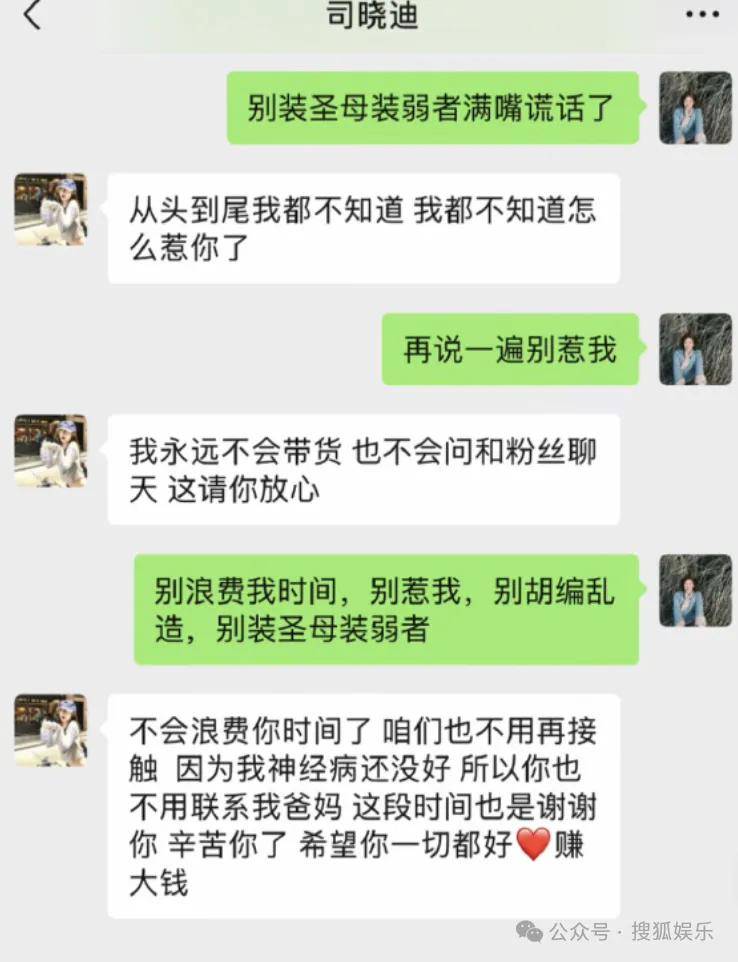Open the chat's three-dot overflow menu
The image size is (738, 962).
tap(701, 15)
